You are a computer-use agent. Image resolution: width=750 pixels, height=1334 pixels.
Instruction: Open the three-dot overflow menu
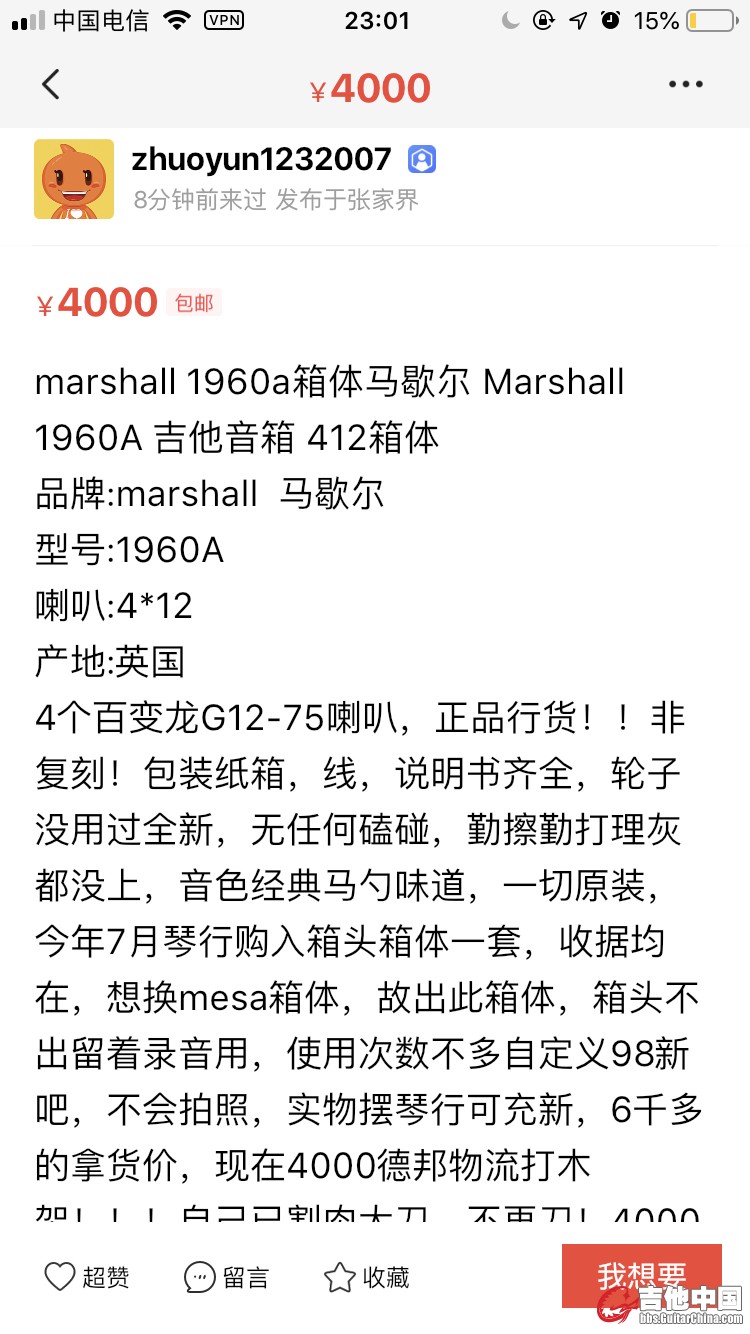pos(686,85)
